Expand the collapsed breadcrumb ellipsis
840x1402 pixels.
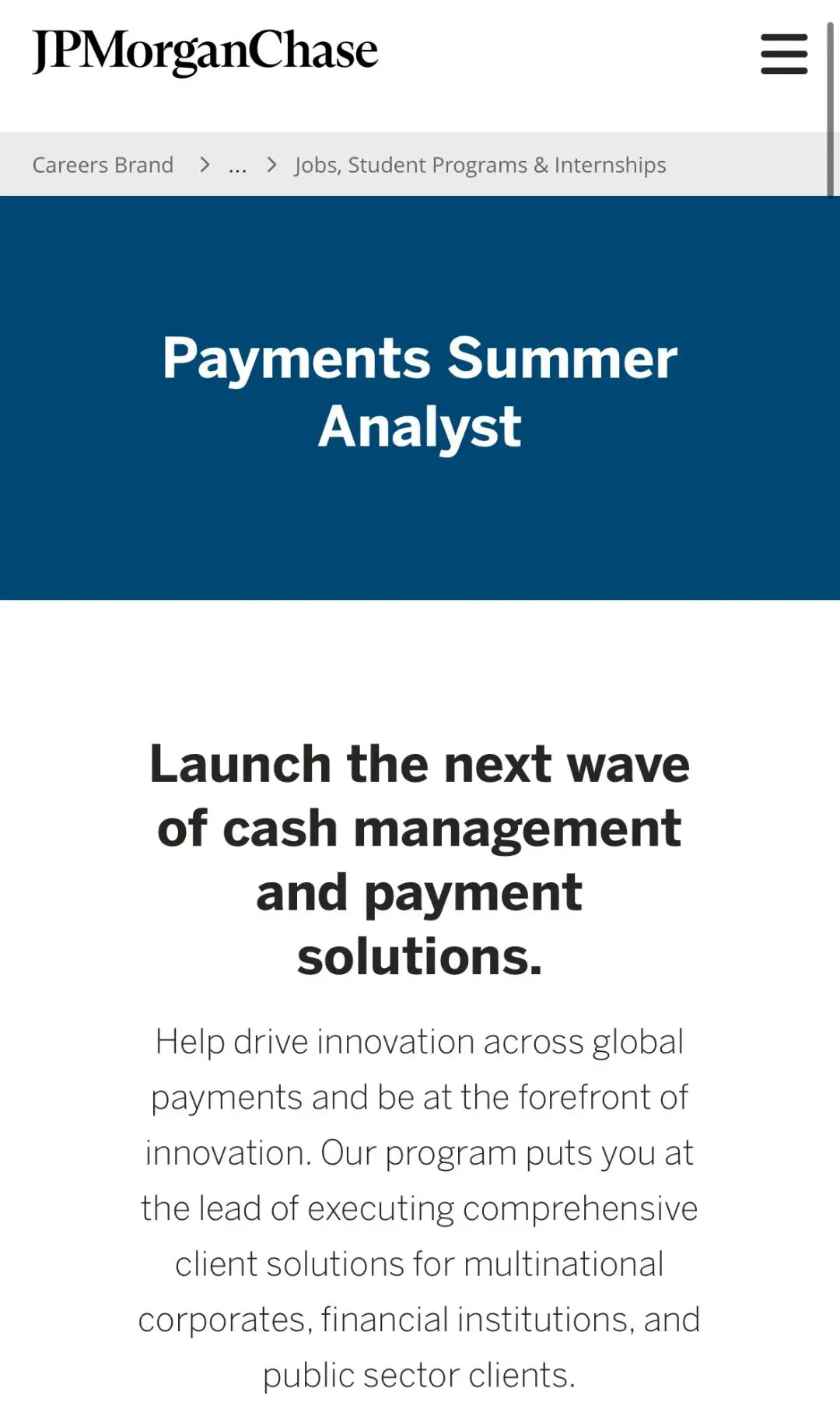click(x=237, y=166)
